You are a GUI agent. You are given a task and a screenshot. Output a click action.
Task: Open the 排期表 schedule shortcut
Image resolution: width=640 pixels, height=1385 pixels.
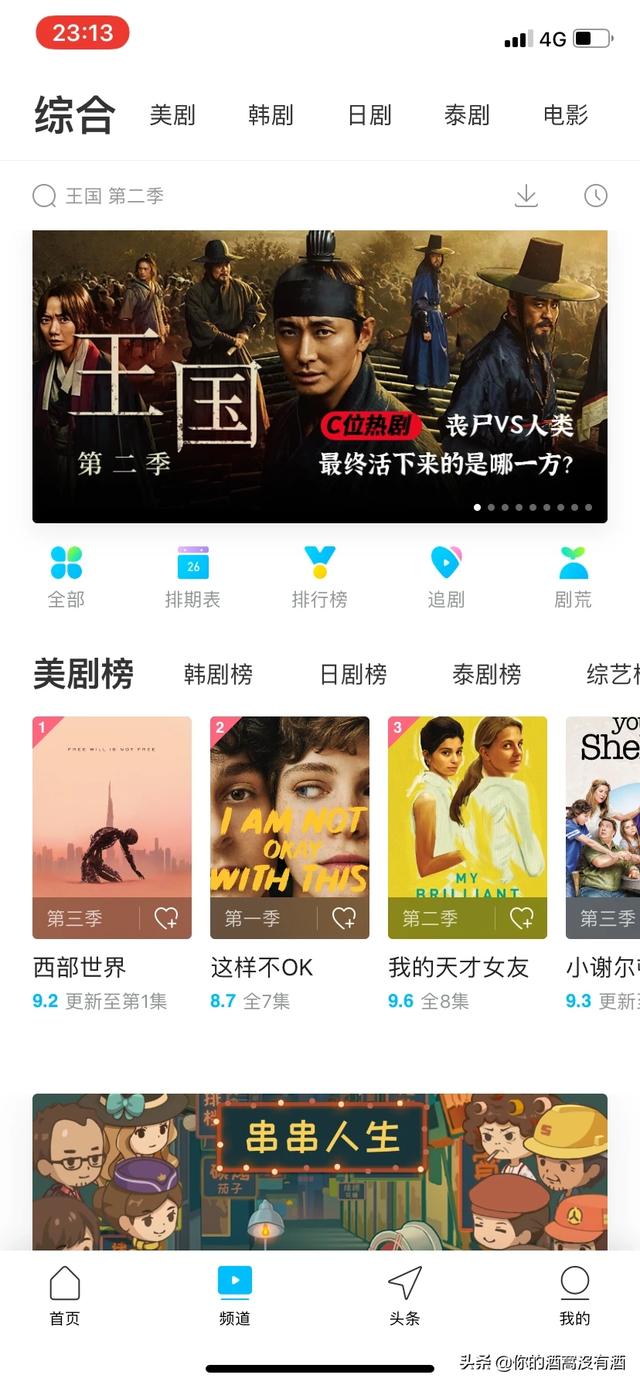point(193,577)
